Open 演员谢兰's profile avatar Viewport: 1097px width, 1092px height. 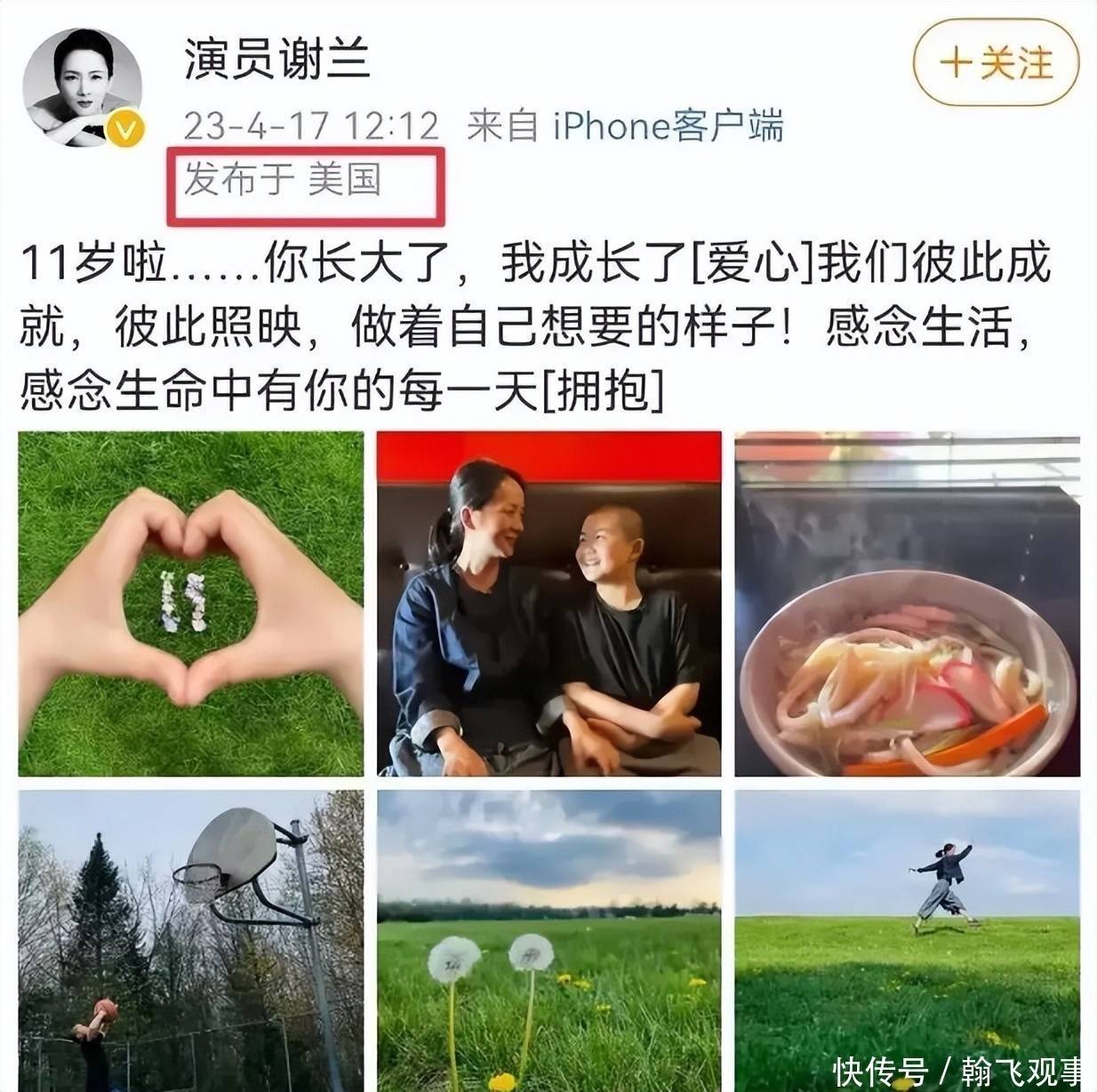pyautogui.click(x=82, y=87)
